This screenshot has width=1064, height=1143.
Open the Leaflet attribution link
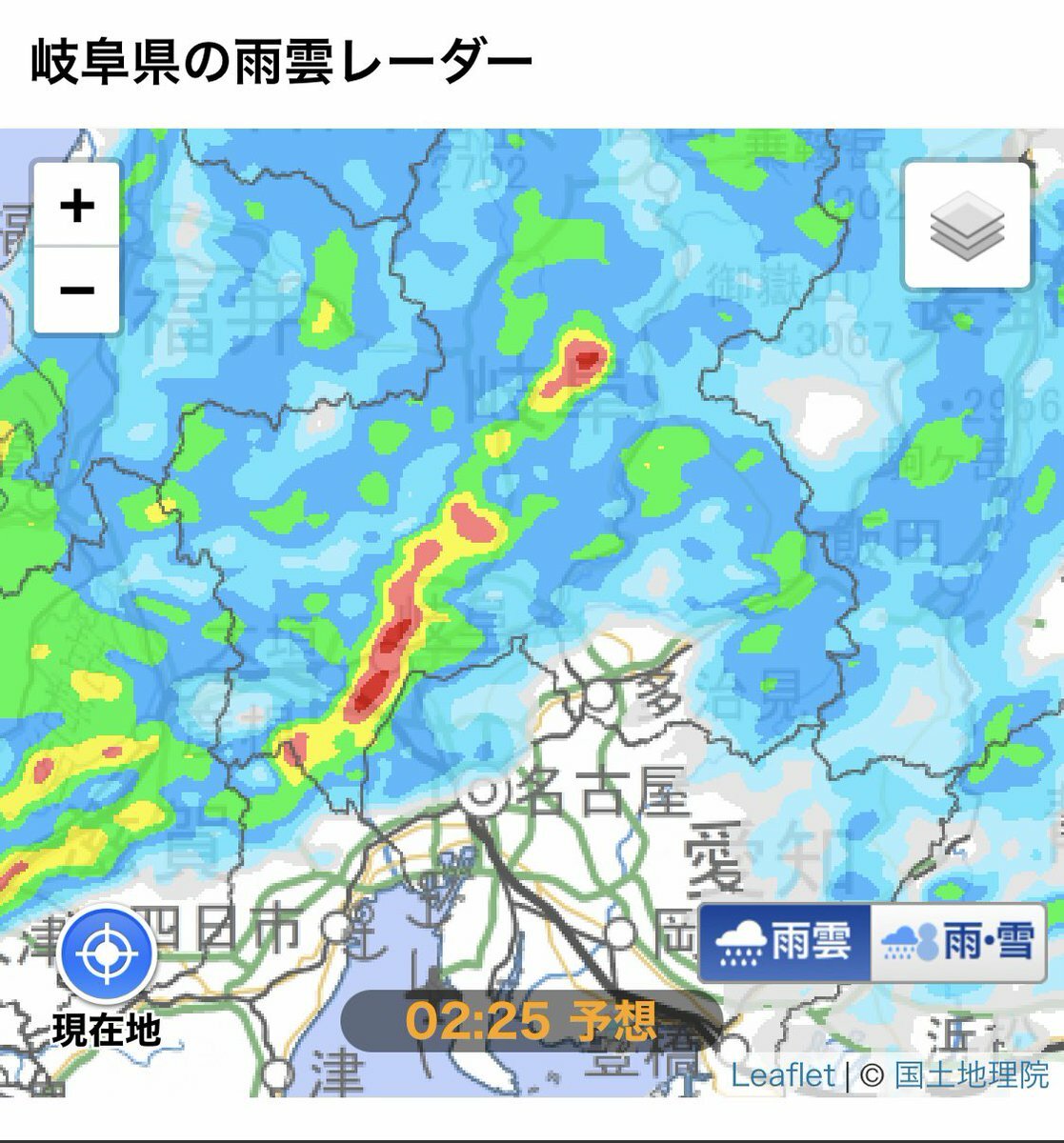[x=782, y=1075]
